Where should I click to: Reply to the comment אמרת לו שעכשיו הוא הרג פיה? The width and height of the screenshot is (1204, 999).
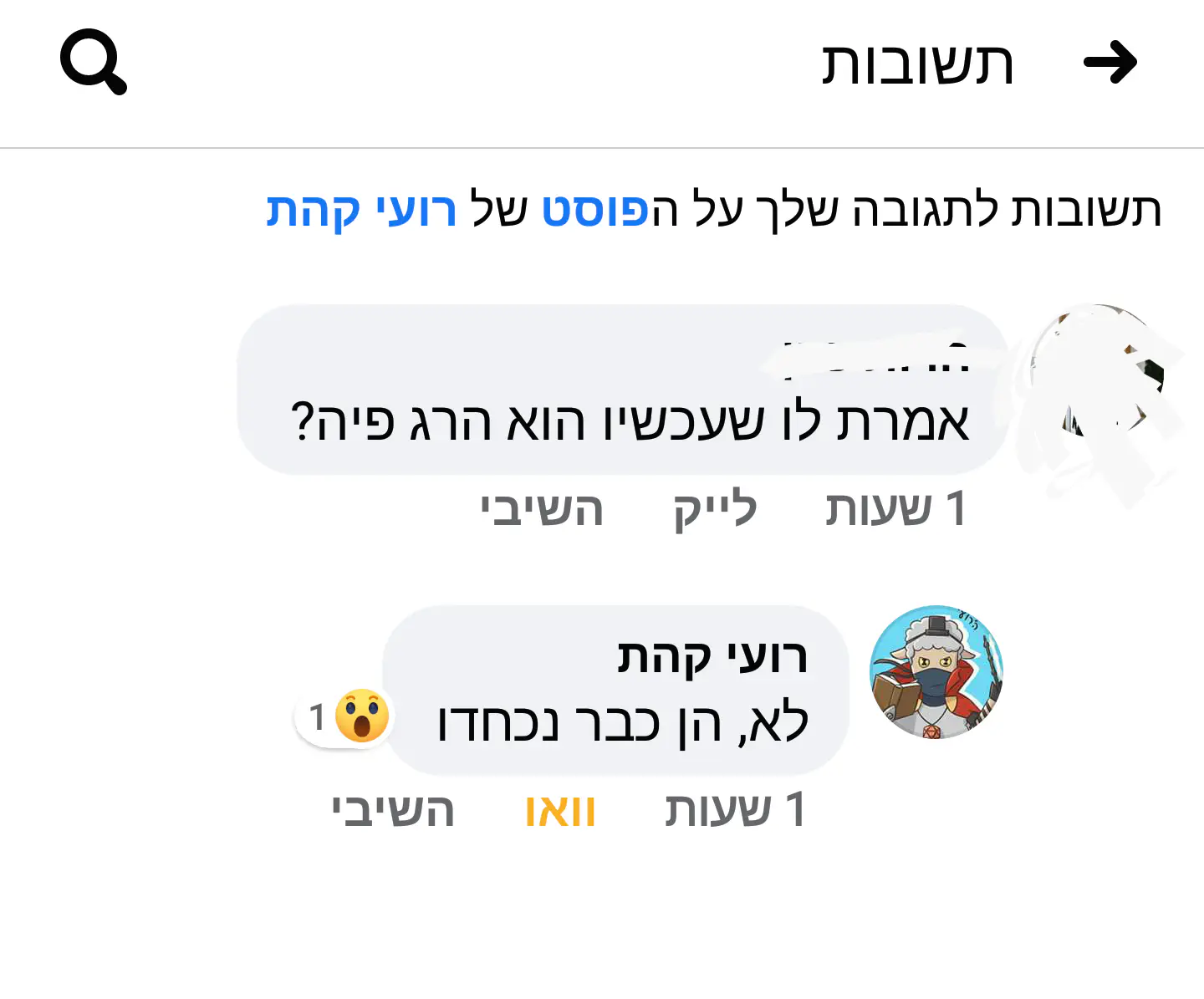point(542,509)
